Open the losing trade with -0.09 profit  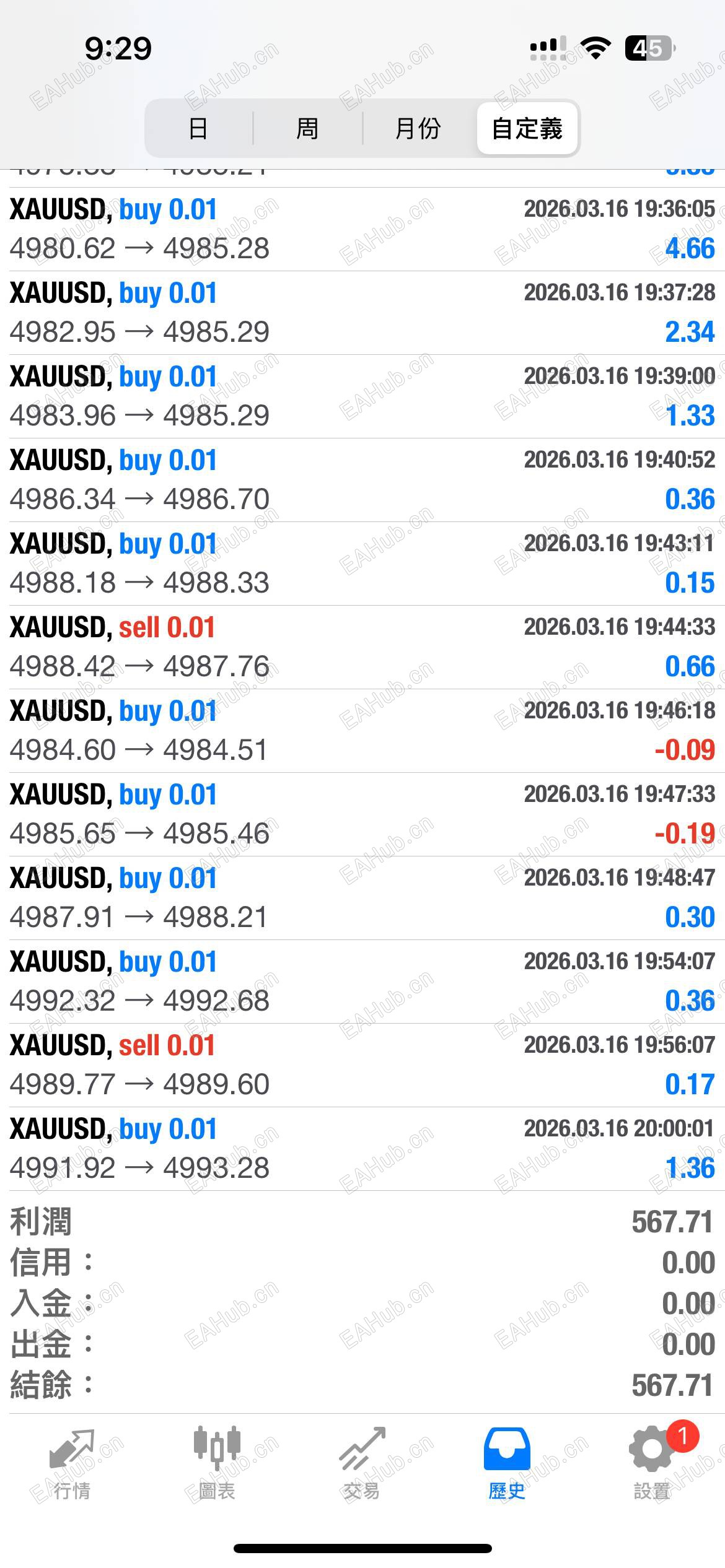pyautogui.click(x=362, y=731)
